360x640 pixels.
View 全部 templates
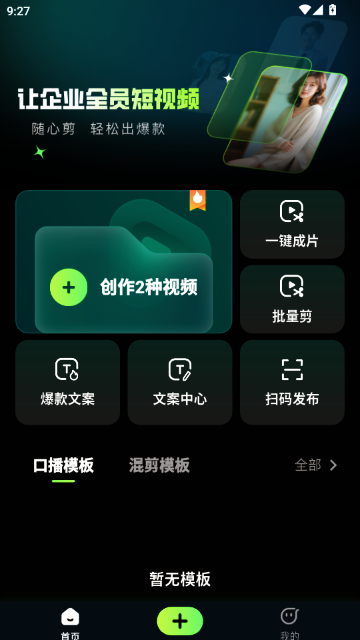[x=316, y=465]
